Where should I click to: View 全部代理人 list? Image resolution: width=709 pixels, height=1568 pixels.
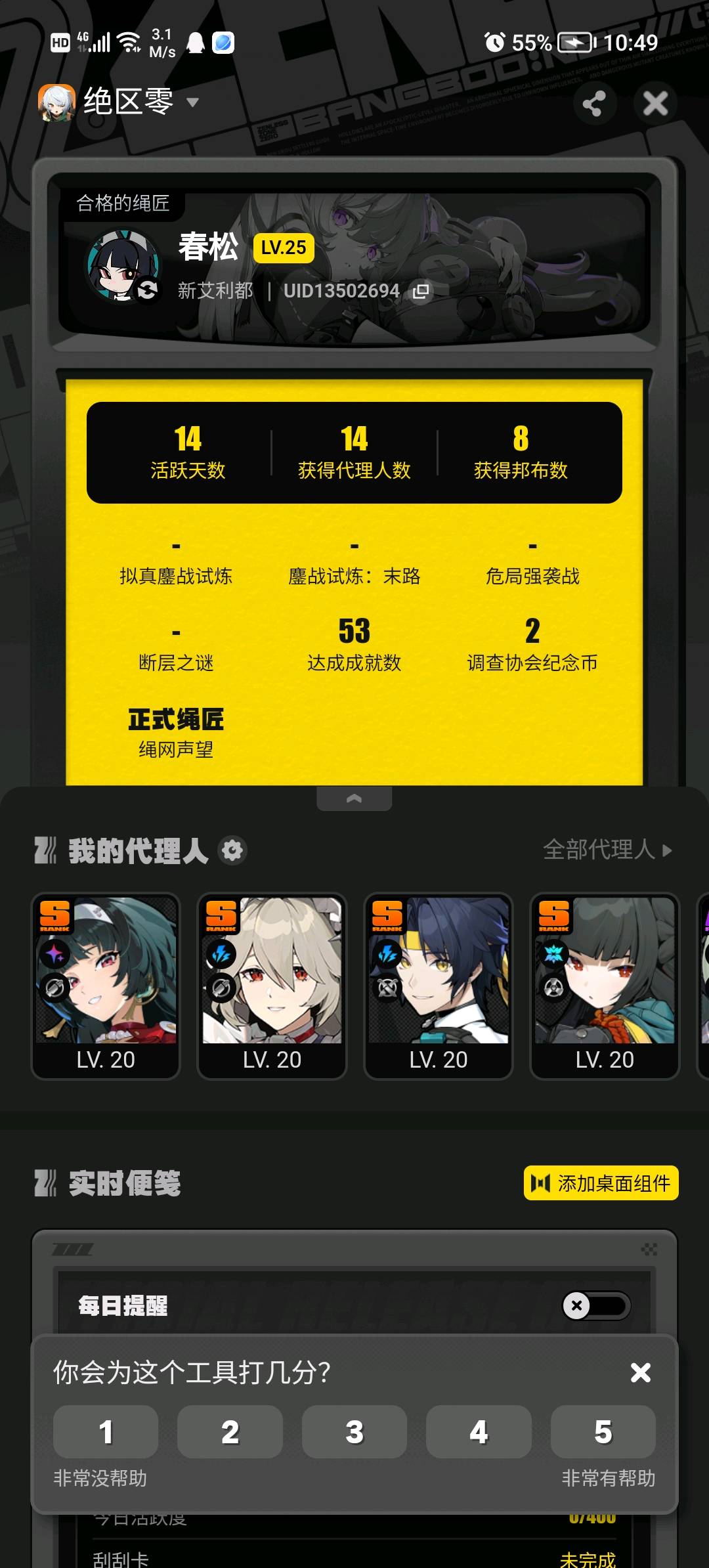click(x=607, y=850)
